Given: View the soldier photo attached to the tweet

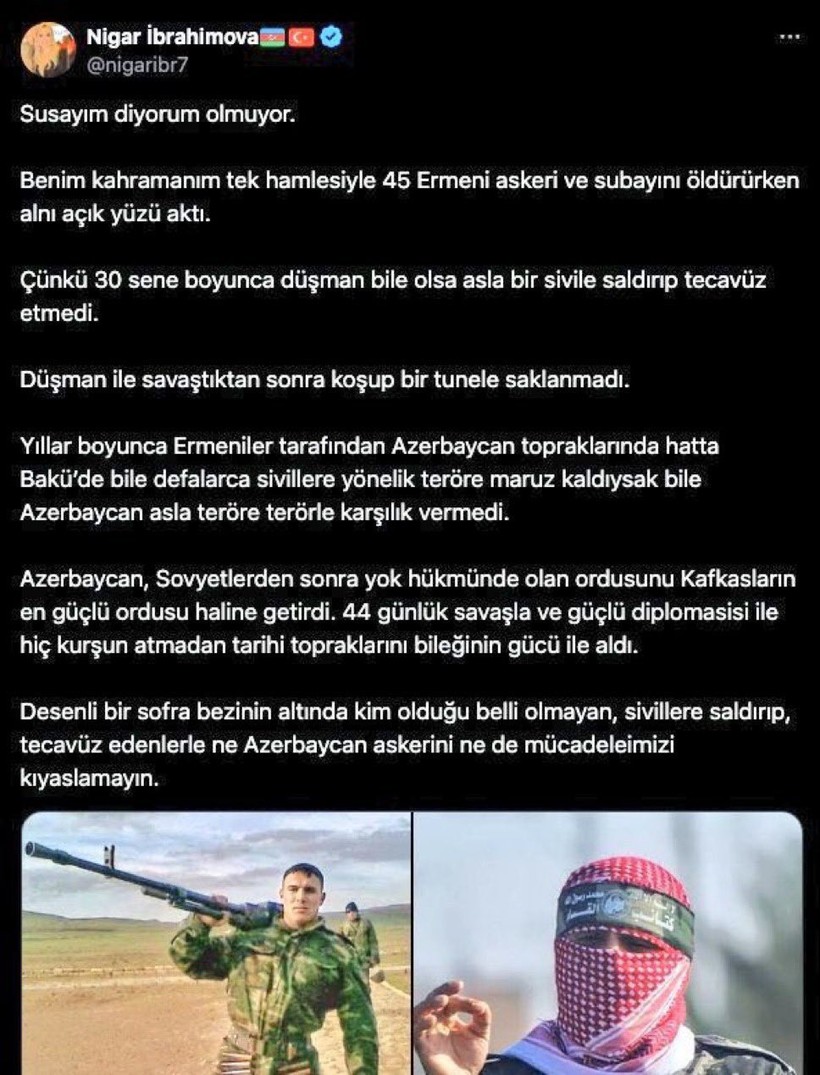Looking at the screenshot, I should click(216, 942).
